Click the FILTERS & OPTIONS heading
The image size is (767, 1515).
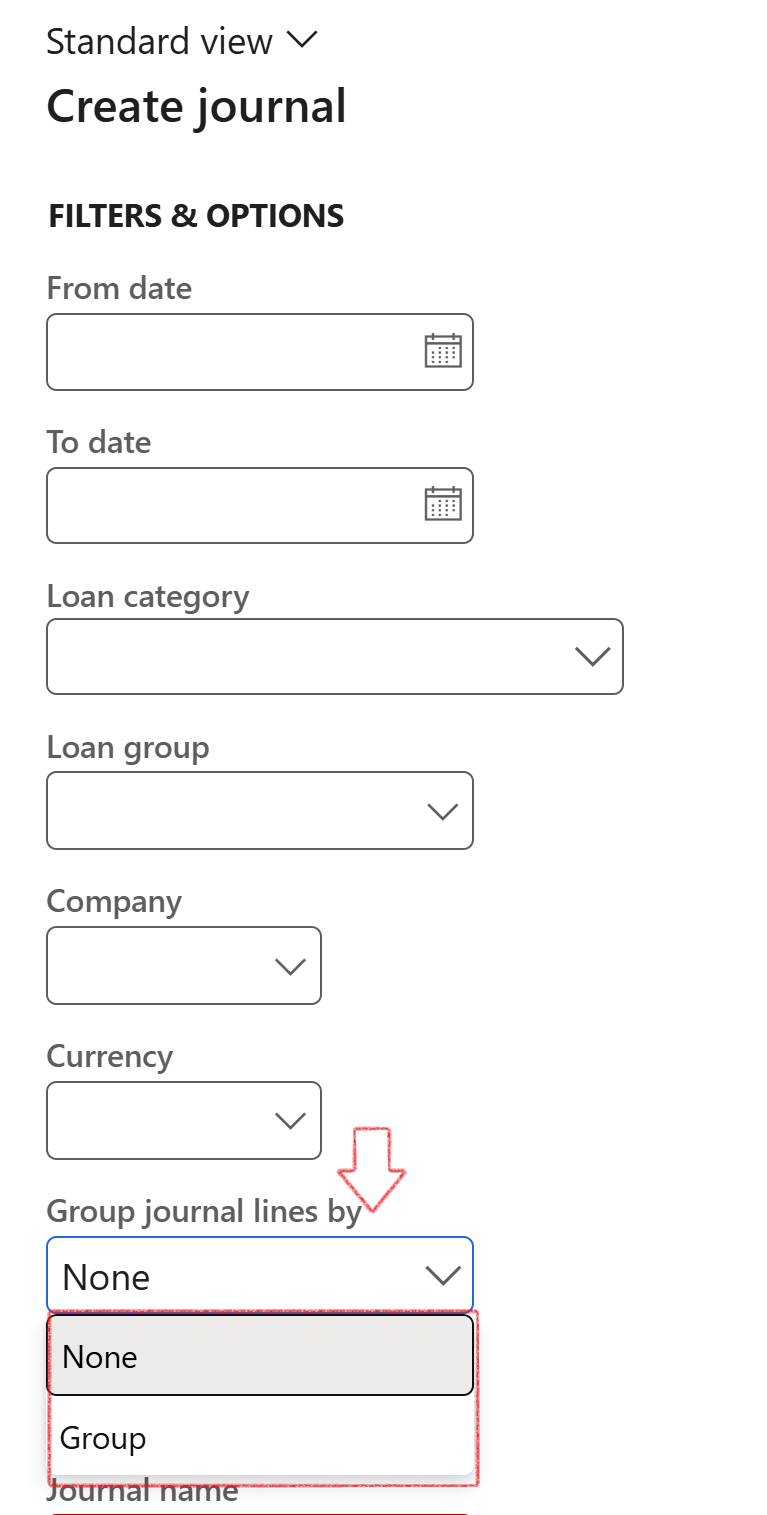(x=195, y=215)
